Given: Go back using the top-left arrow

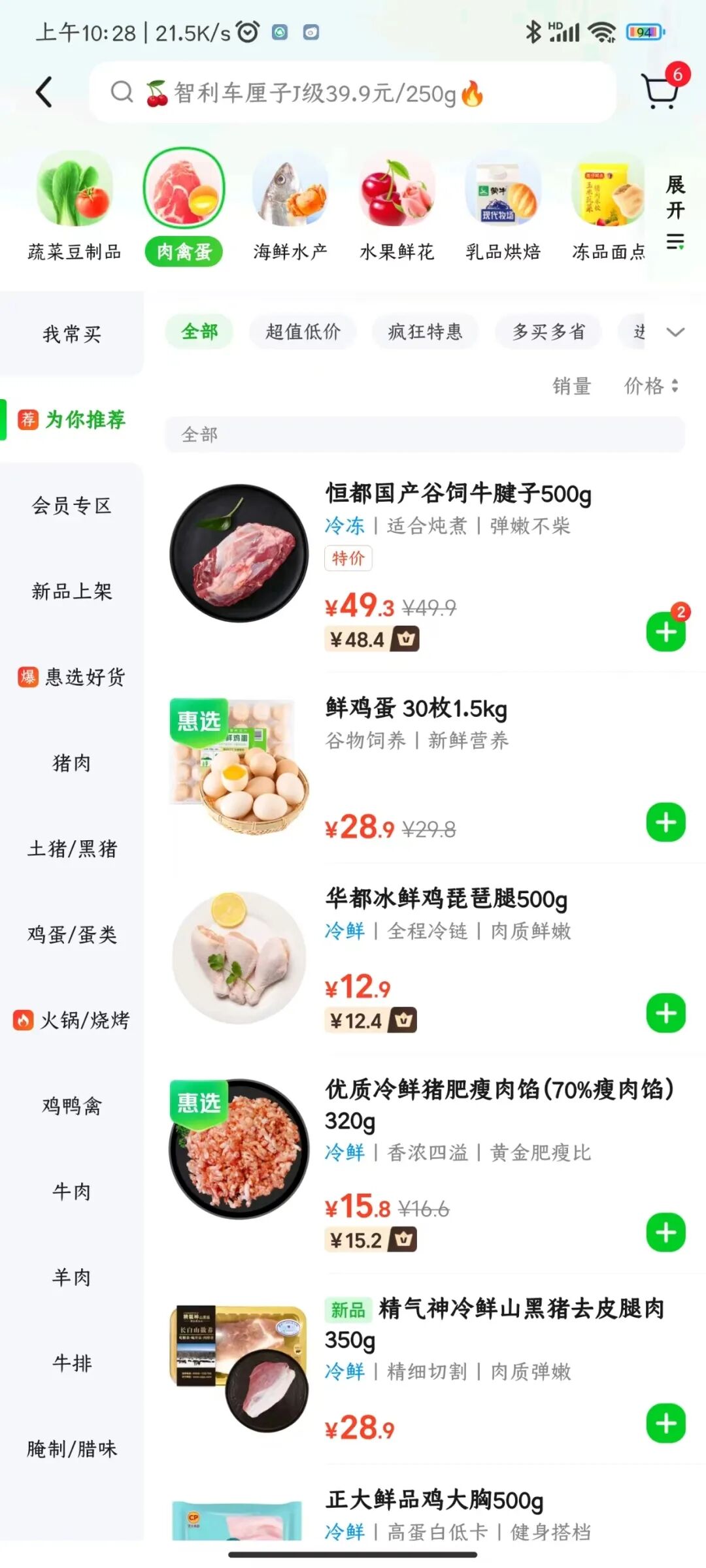Looking at the screenshot, I should pos(44,92).
